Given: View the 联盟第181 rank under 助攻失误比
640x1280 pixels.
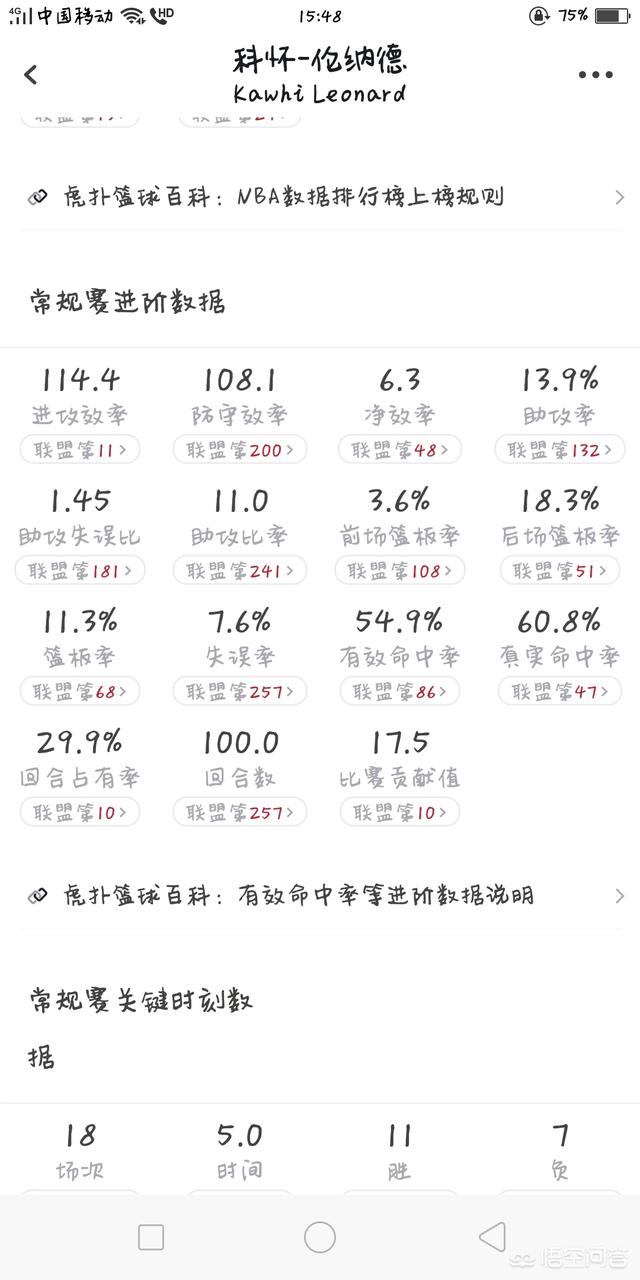Looking at the screenshot, I should point(80,571).
